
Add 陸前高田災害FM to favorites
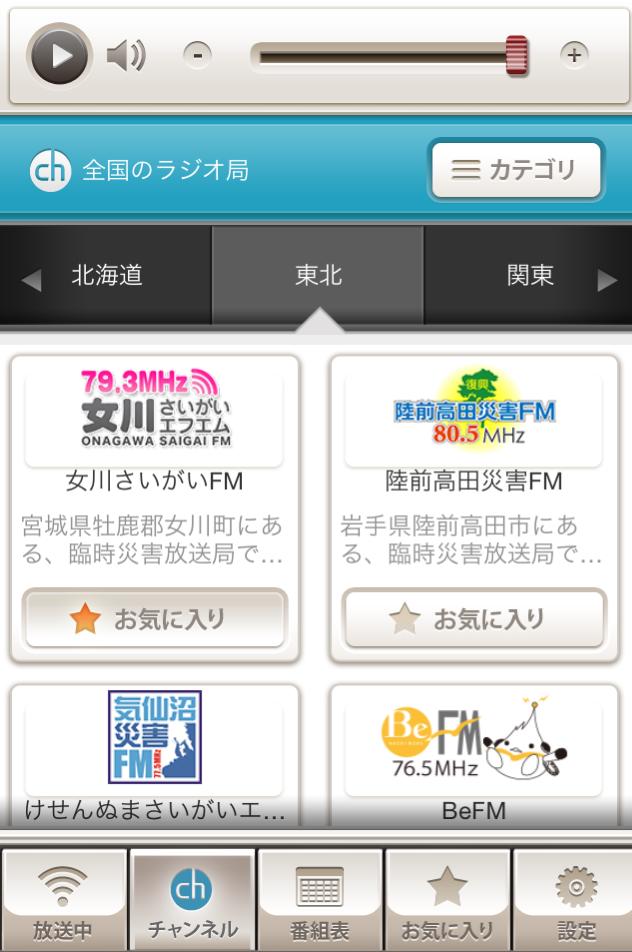click(474, 619)
